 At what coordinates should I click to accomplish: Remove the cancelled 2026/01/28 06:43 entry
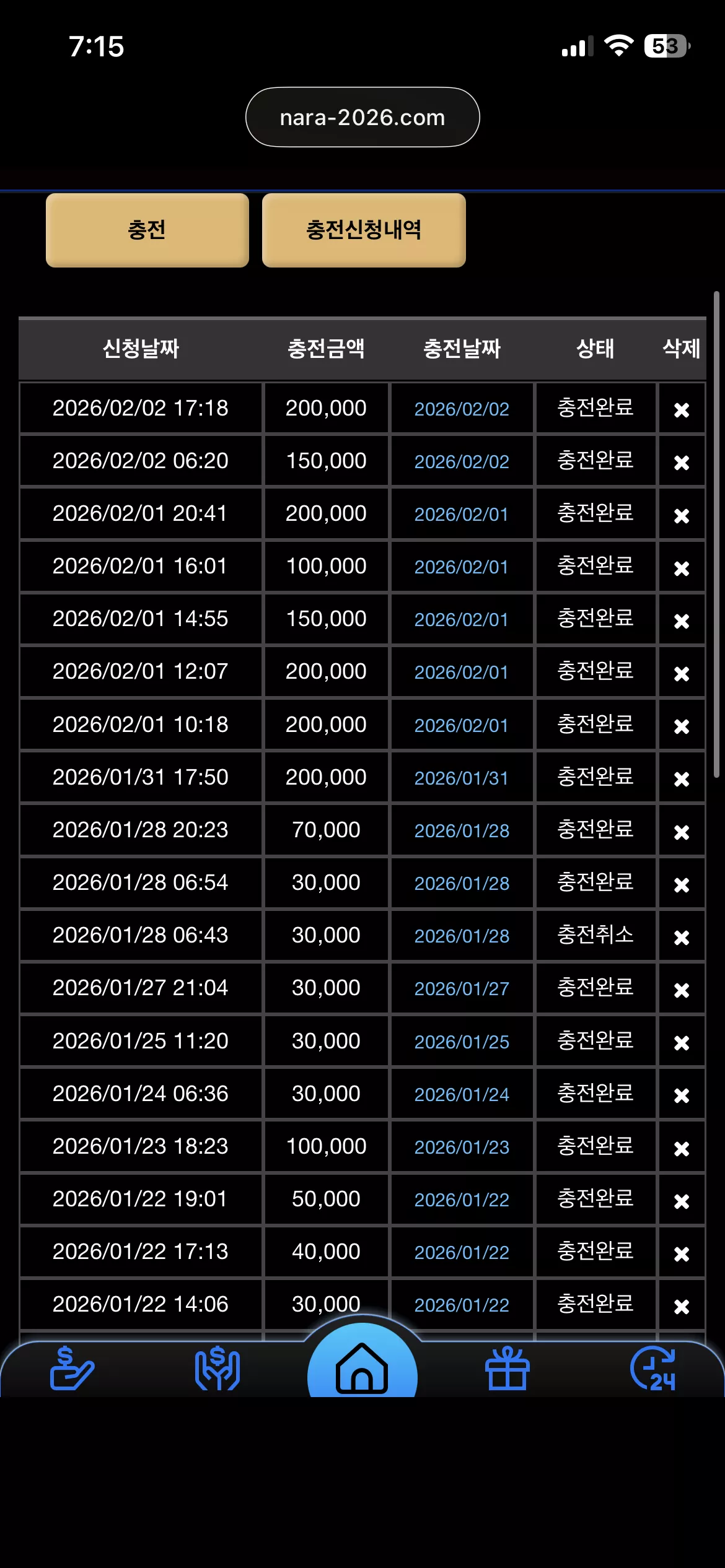[x=682, y=937]
